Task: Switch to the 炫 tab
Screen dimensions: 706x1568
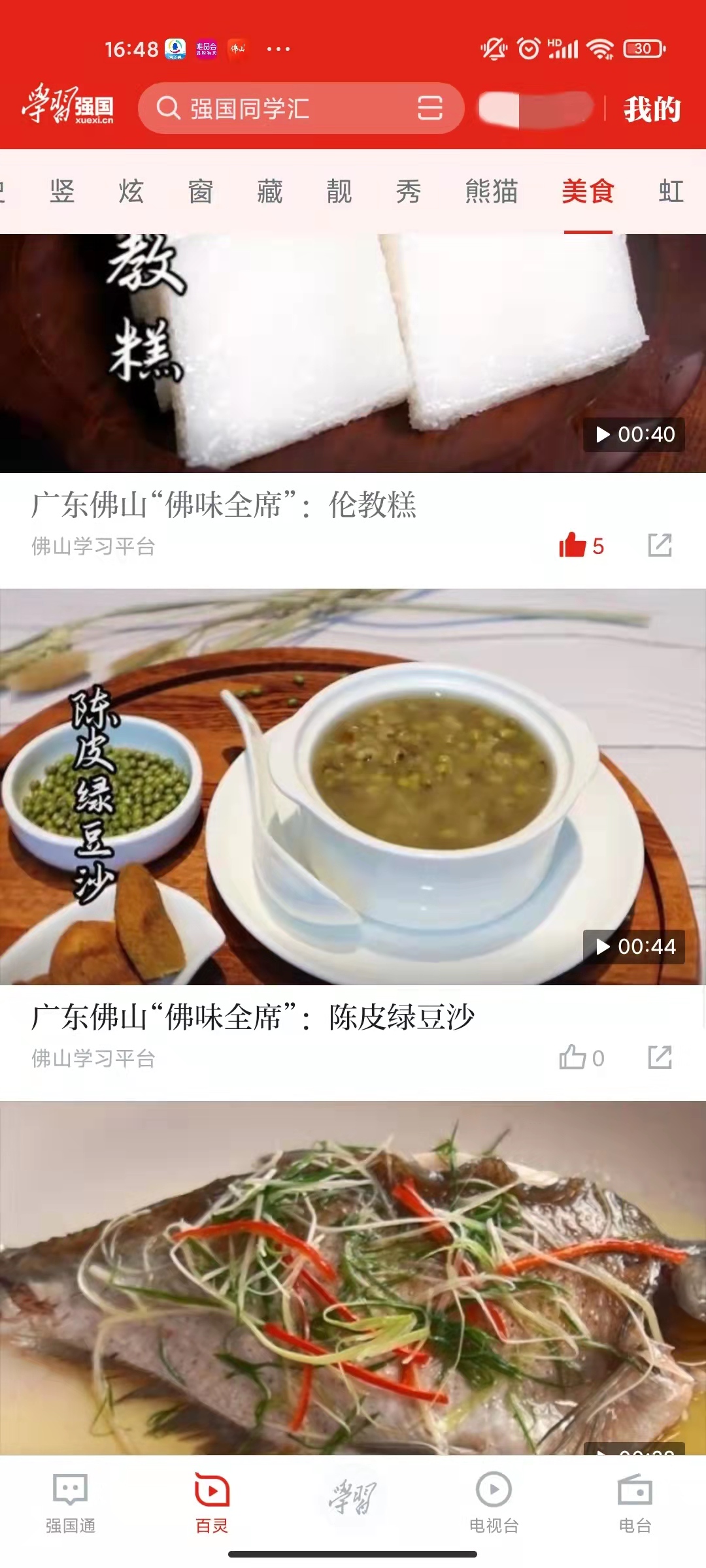Action: pyautogui.click(x=131, y=191)
